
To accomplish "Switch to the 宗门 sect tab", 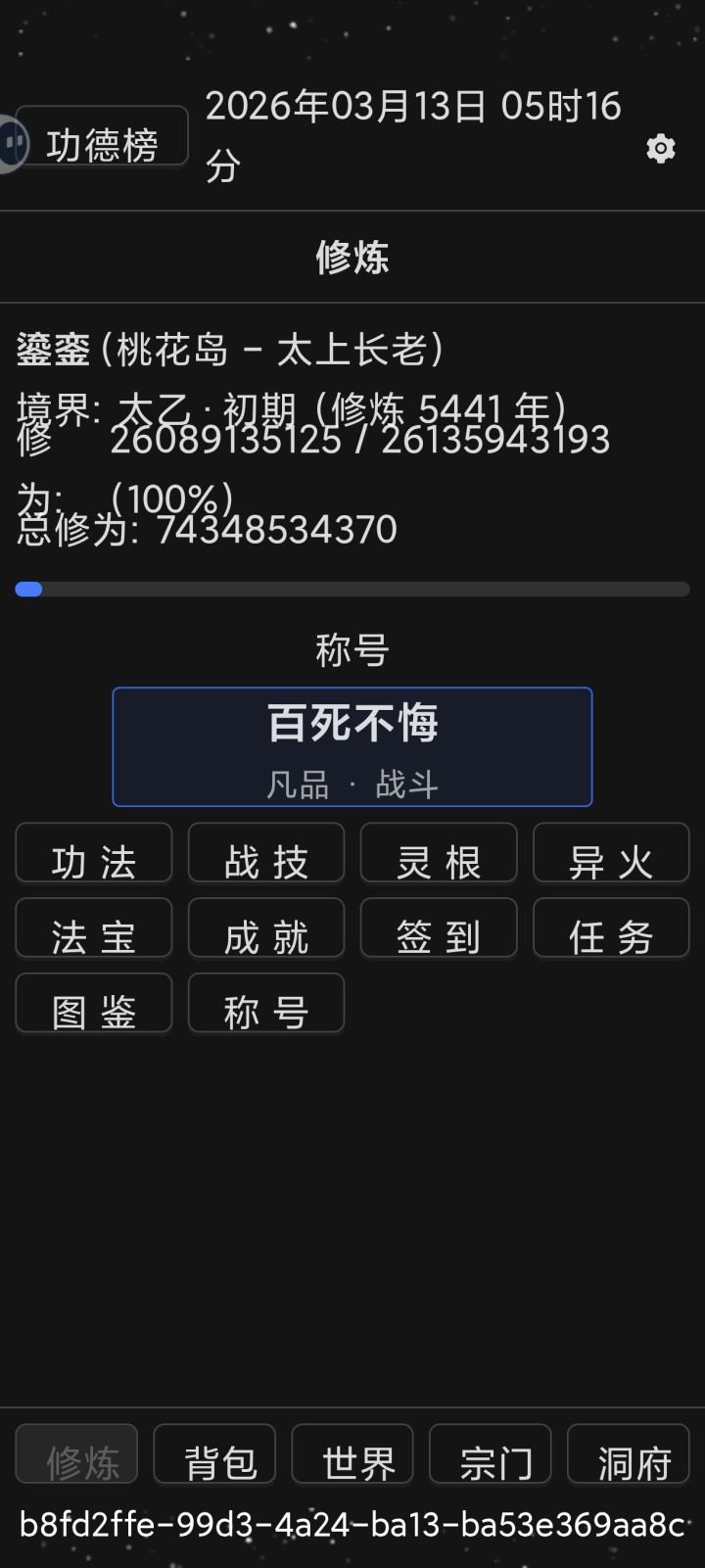I will pos(491,1455).
